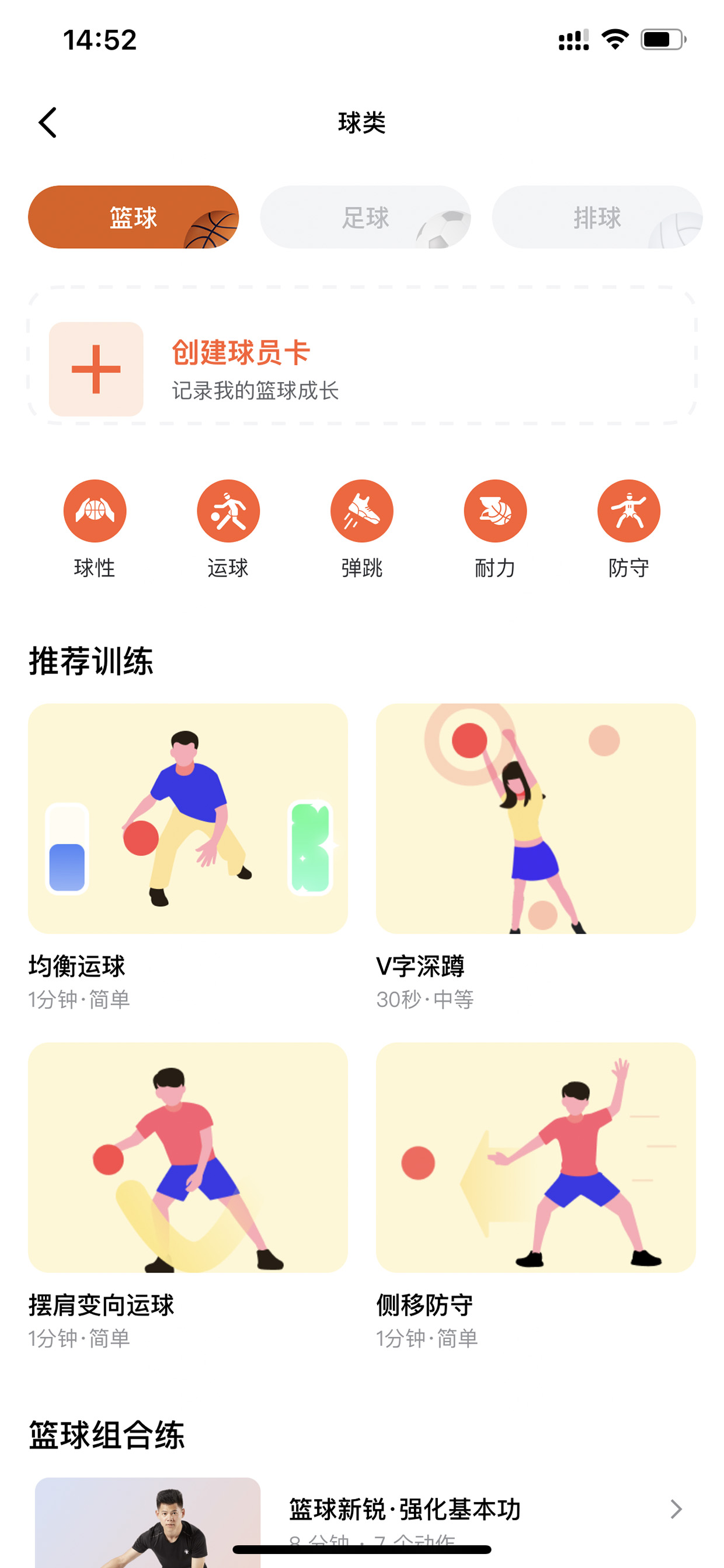Go back using the top-left arrow

point(47,123)
